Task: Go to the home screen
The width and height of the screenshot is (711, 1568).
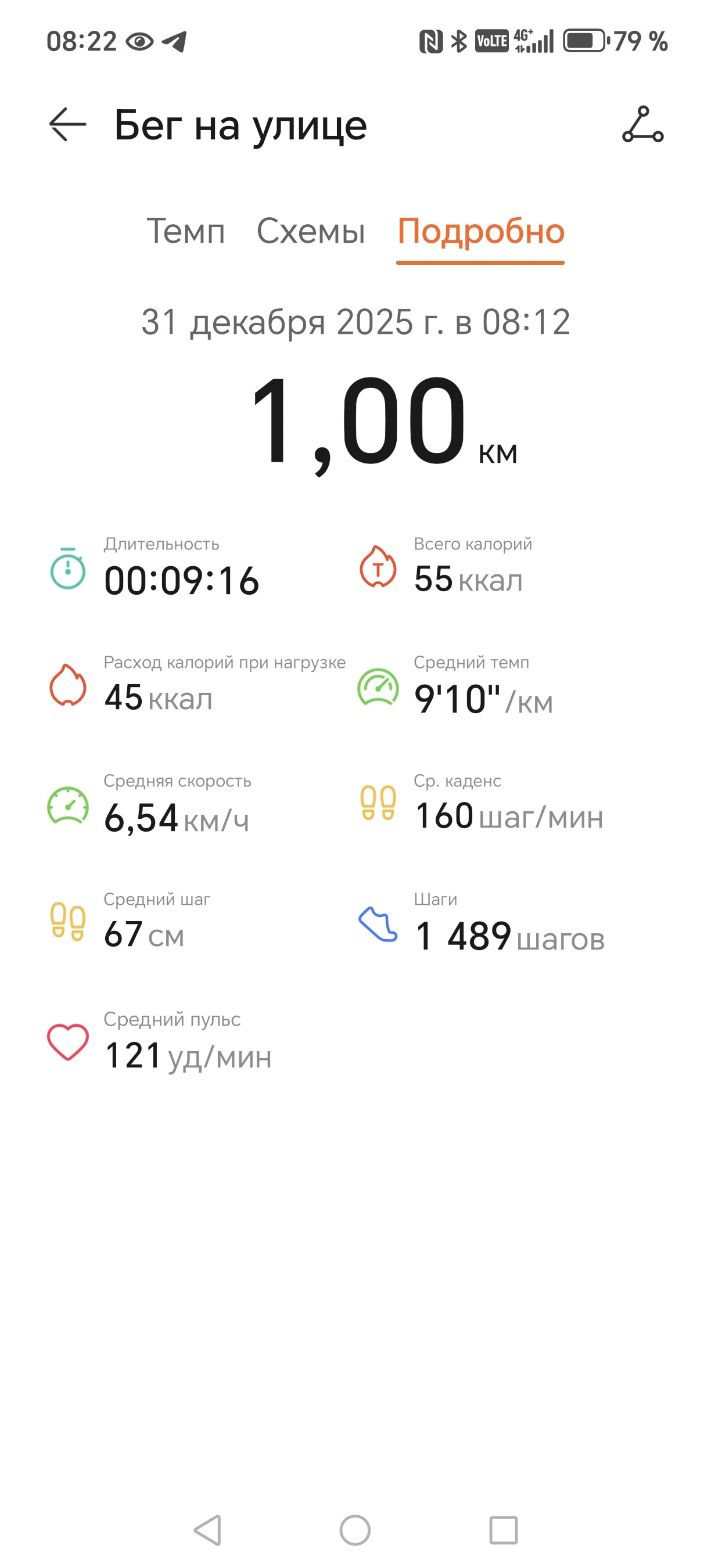Action: pos(355,1530)
